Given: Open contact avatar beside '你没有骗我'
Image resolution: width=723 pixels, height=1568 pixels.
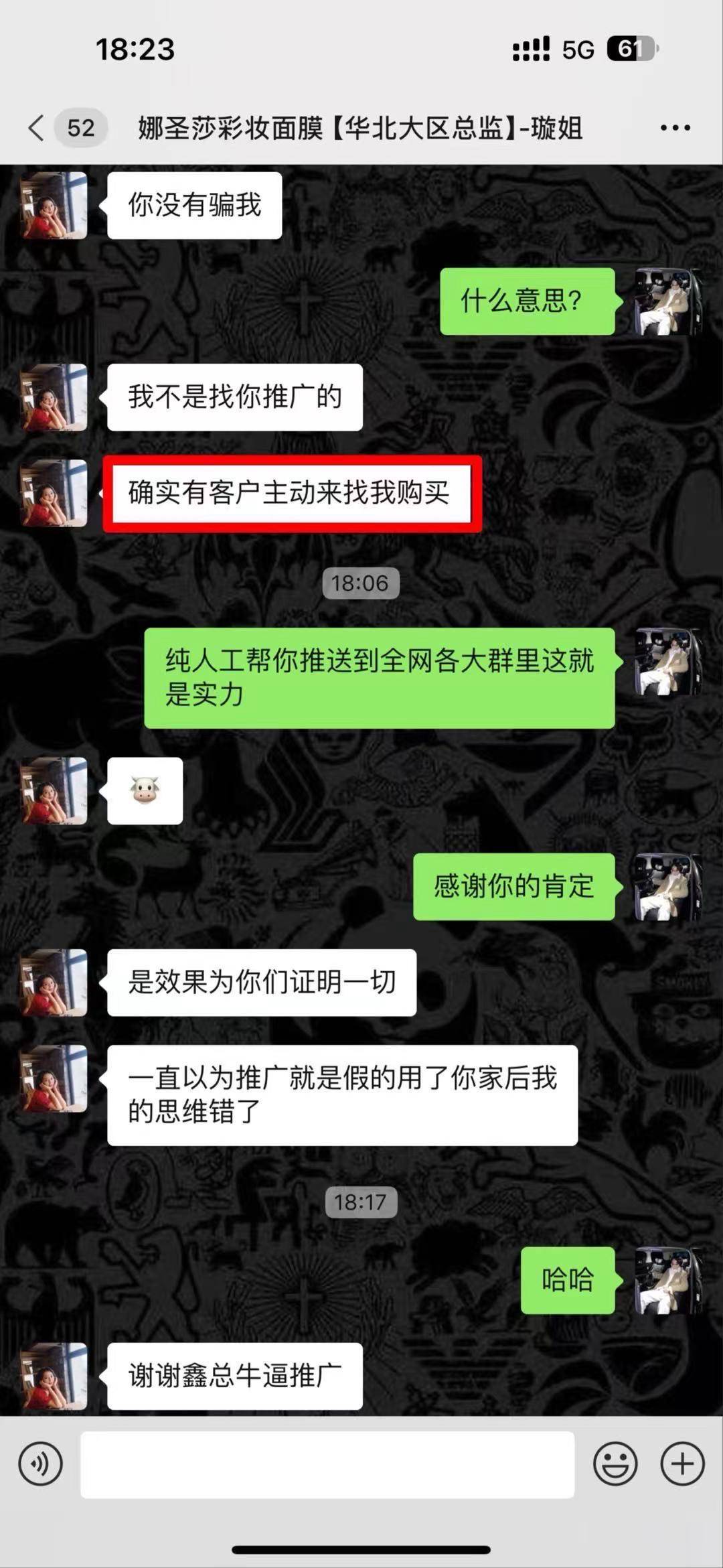Looking at the screenshot, I should click(54, 206).
